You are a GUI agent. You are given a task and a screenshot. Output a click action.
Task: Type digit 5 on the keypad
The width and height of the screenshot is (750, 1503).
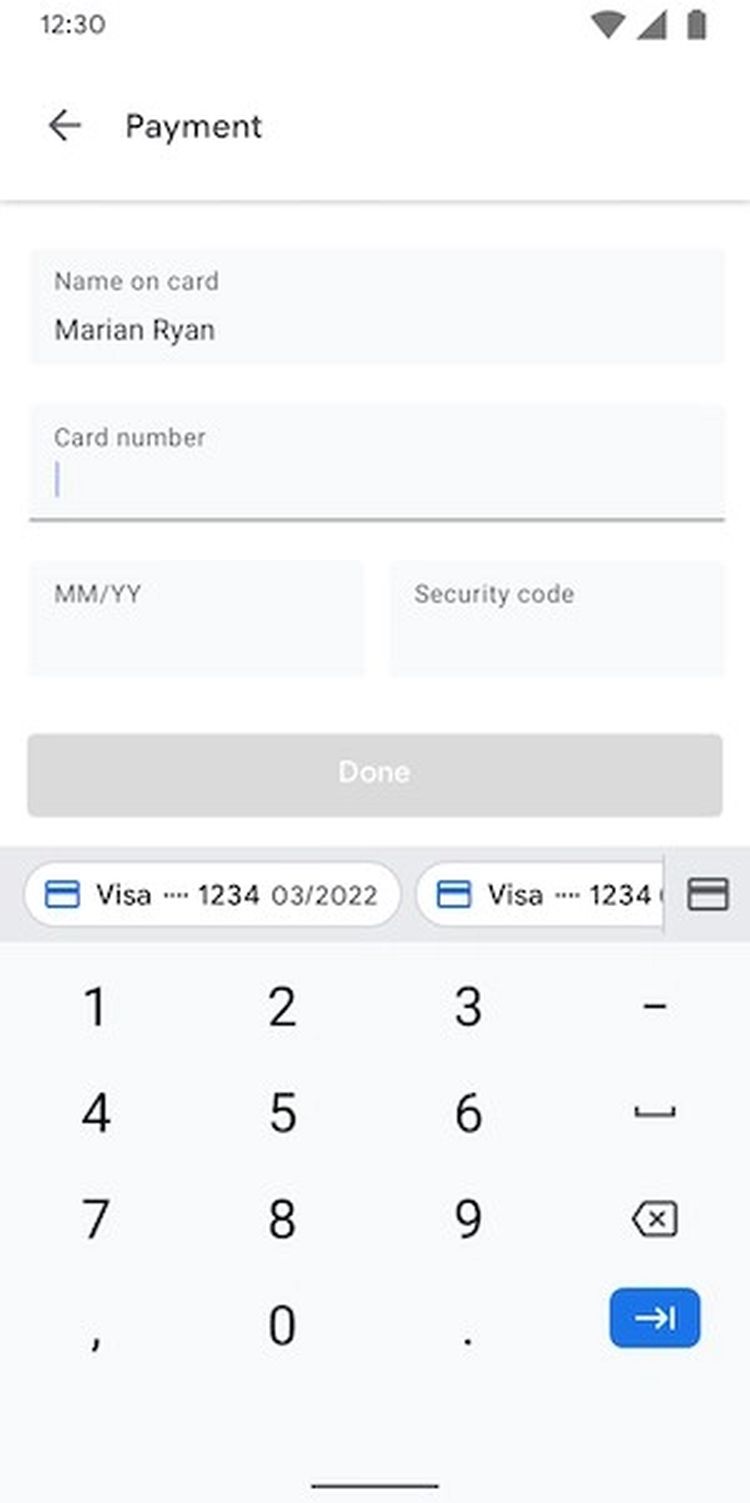pyautogui.click(x=282, y=1113)
